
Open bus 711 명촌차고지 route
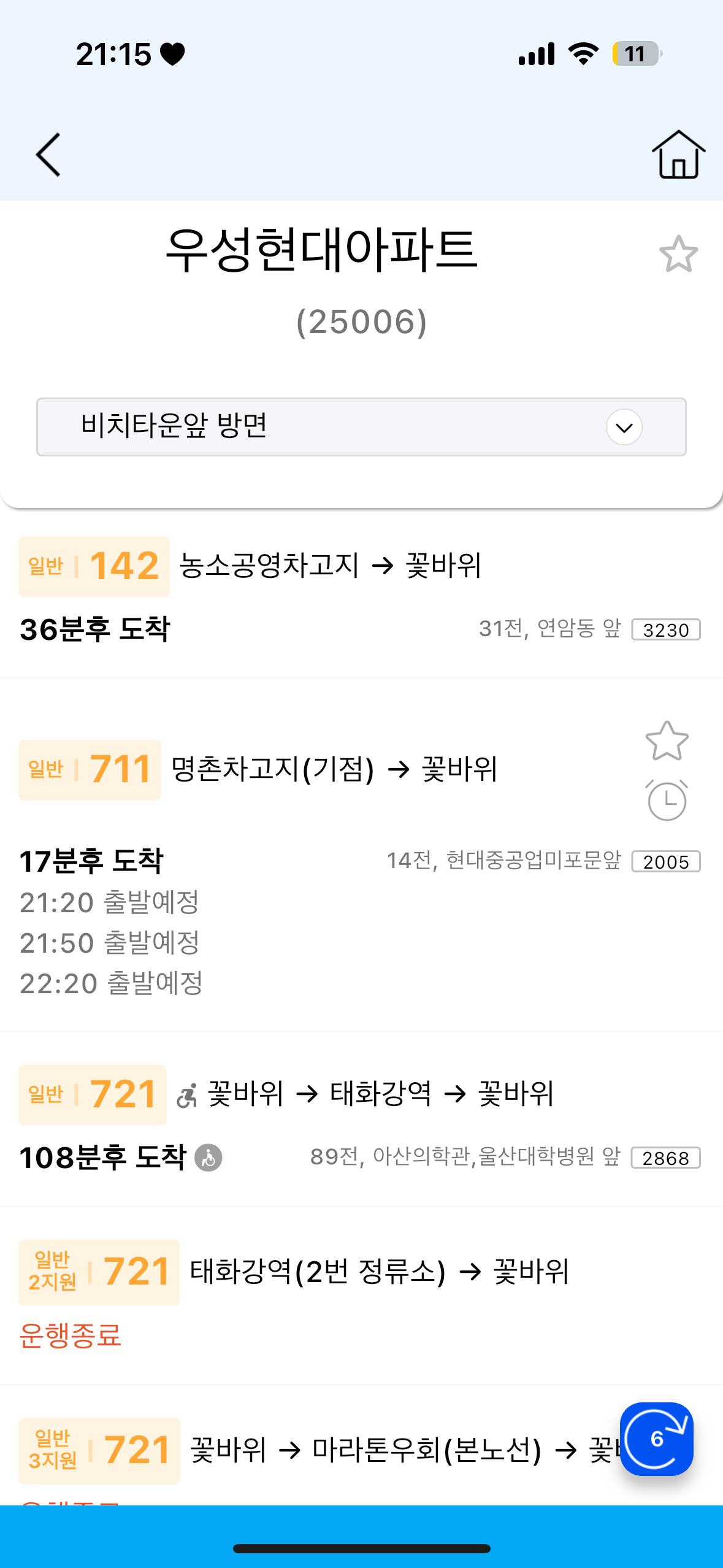pos(333,769)
